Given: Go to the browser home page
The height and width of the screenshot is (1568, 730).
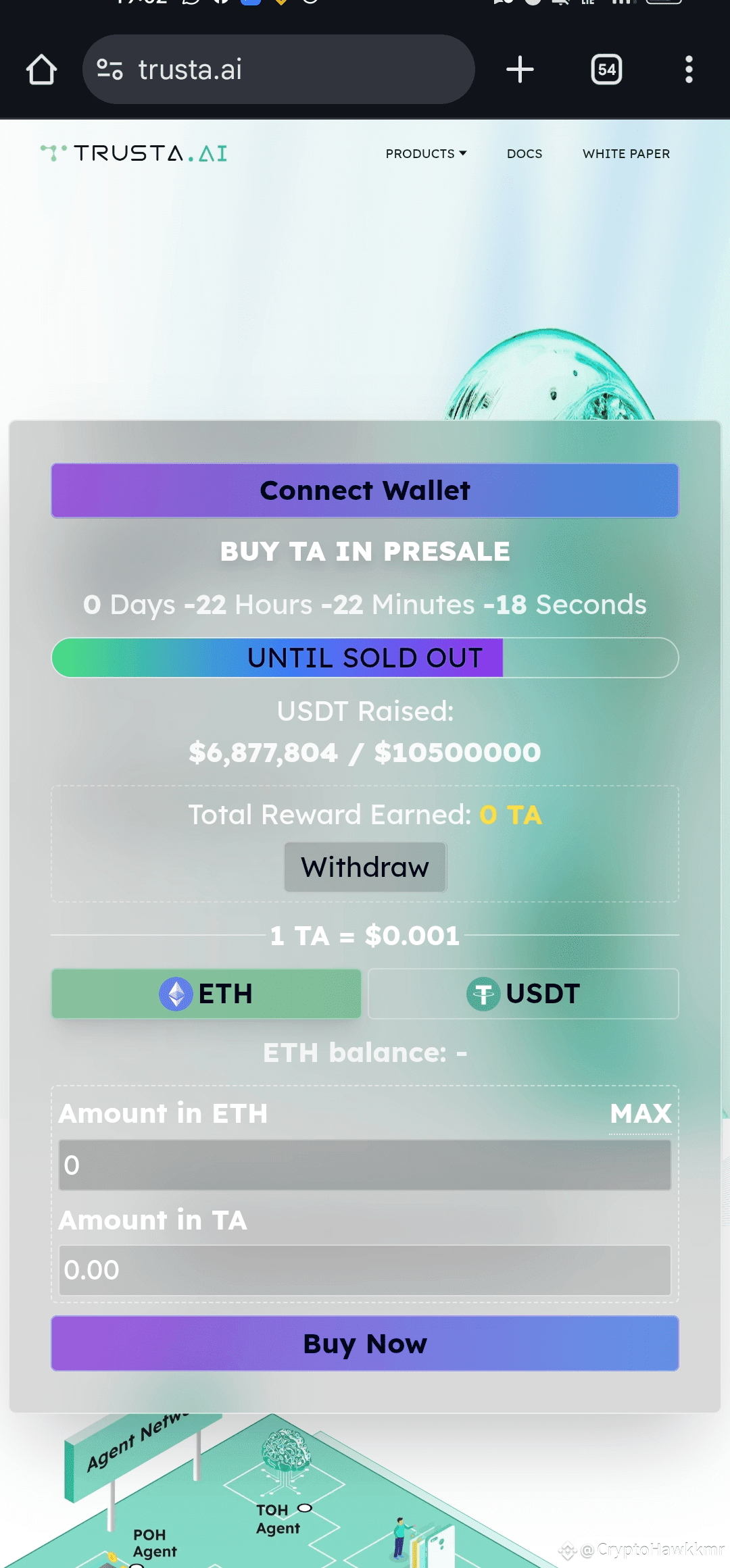Looking at the screenshot, I should (x=41, y=70).
